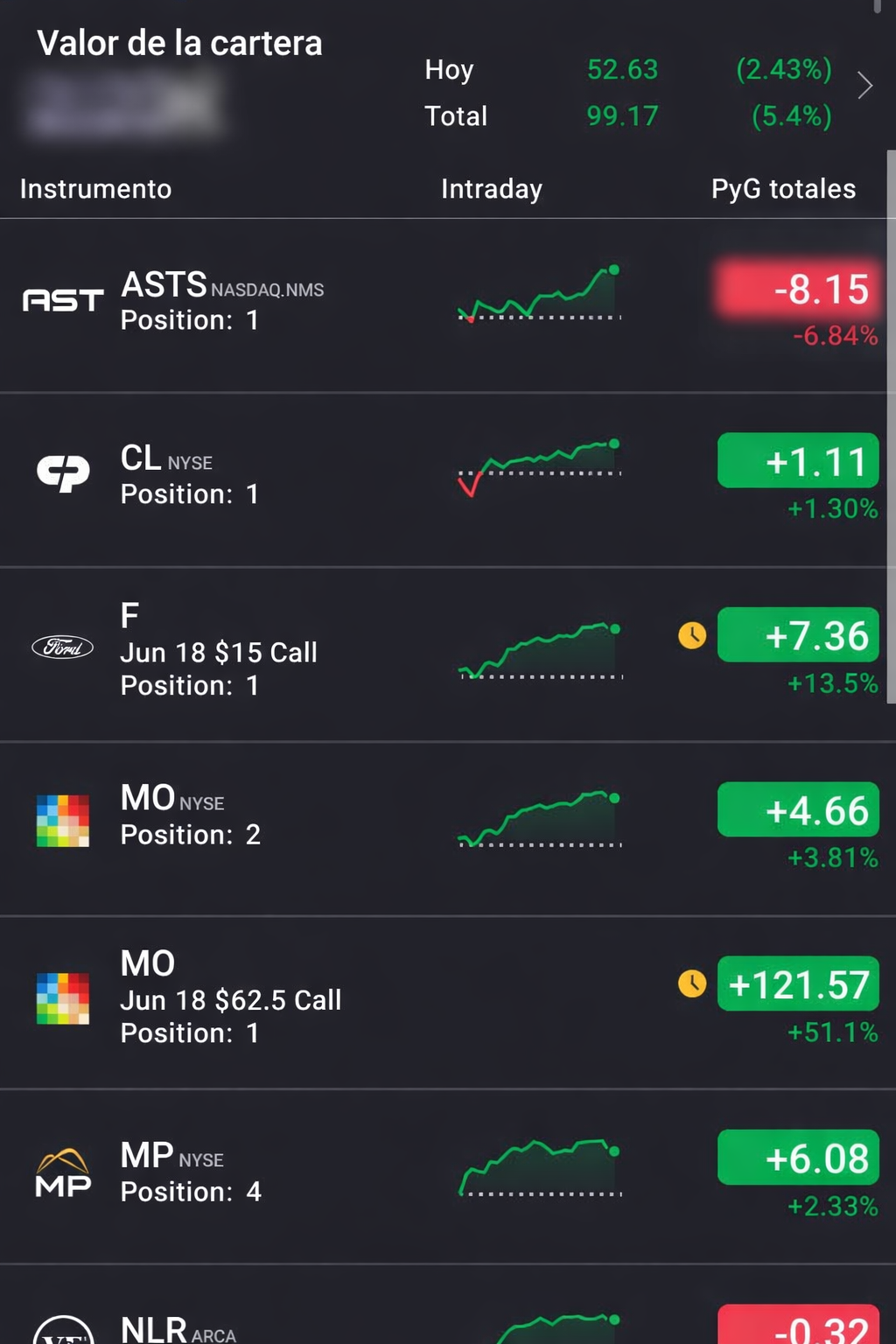Click the Ford logo for the F call
Image resolution: width=896 pixels, height=1344 pixels.
(x=62, y=647)
